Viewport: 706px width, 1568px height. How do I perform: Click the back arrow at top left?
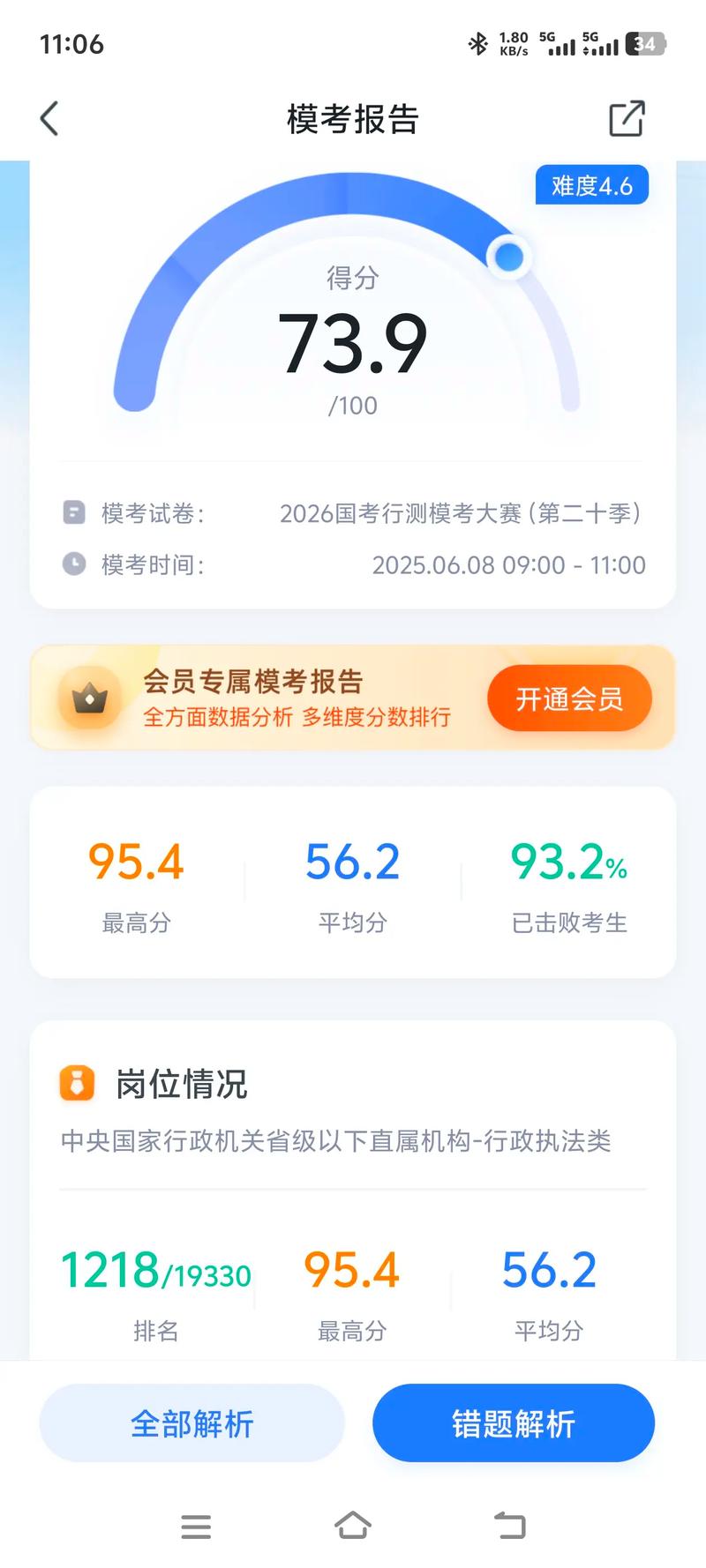49,118
